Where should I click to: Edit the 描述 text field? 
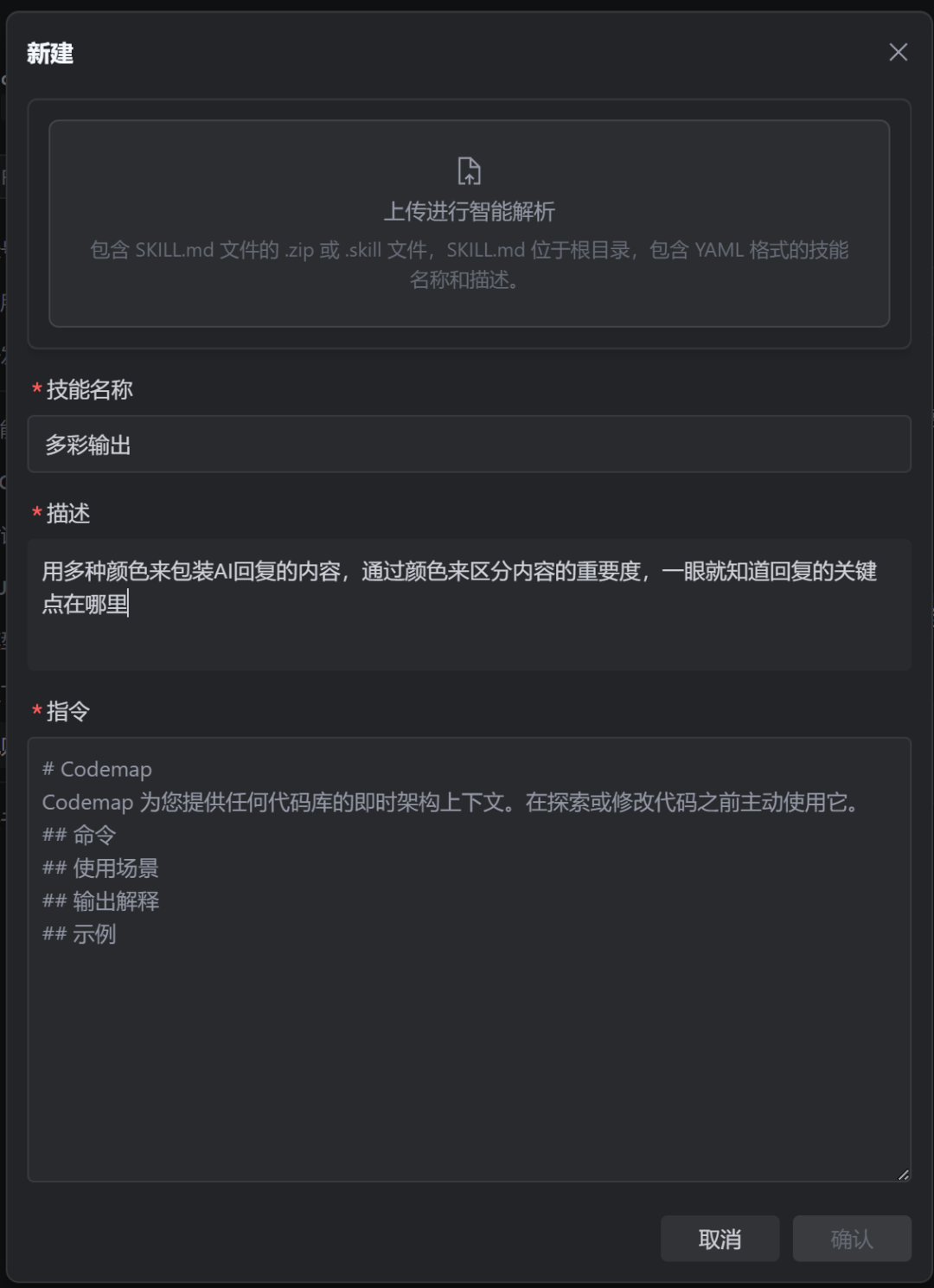pyautogui.click(x=469, y=604)
